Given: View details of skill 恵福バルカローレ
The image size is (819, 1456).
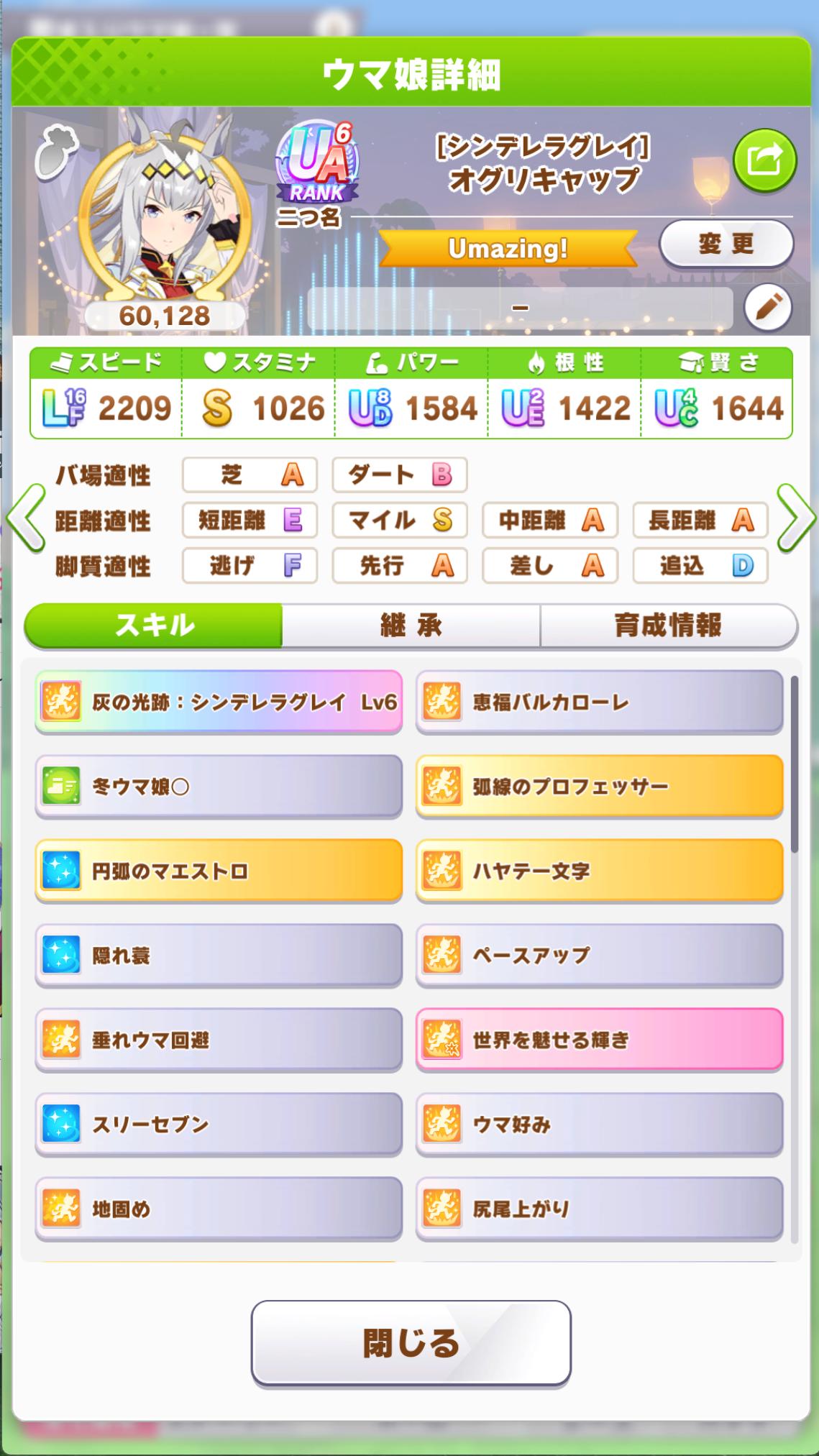Looking at the screenshot, I should pyautogui.click(x=599, y=702).
